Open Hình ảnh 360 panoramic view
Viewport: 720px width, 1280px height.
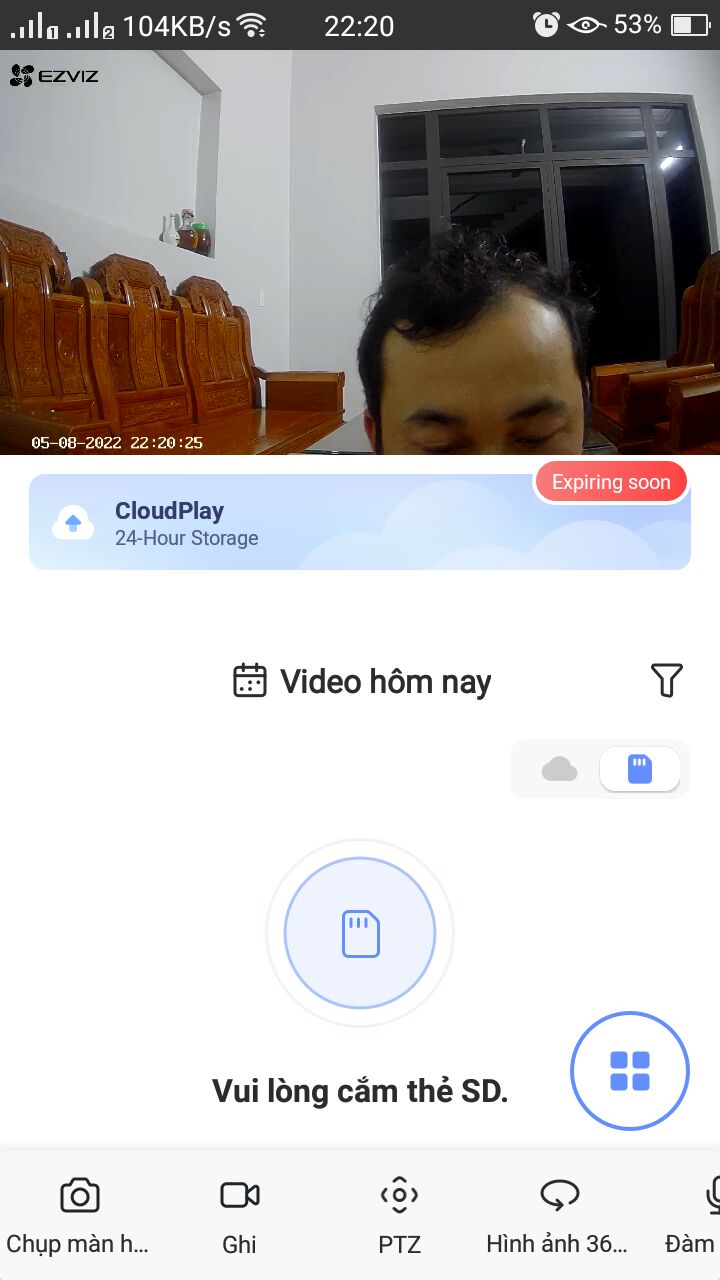point(559,1210)
